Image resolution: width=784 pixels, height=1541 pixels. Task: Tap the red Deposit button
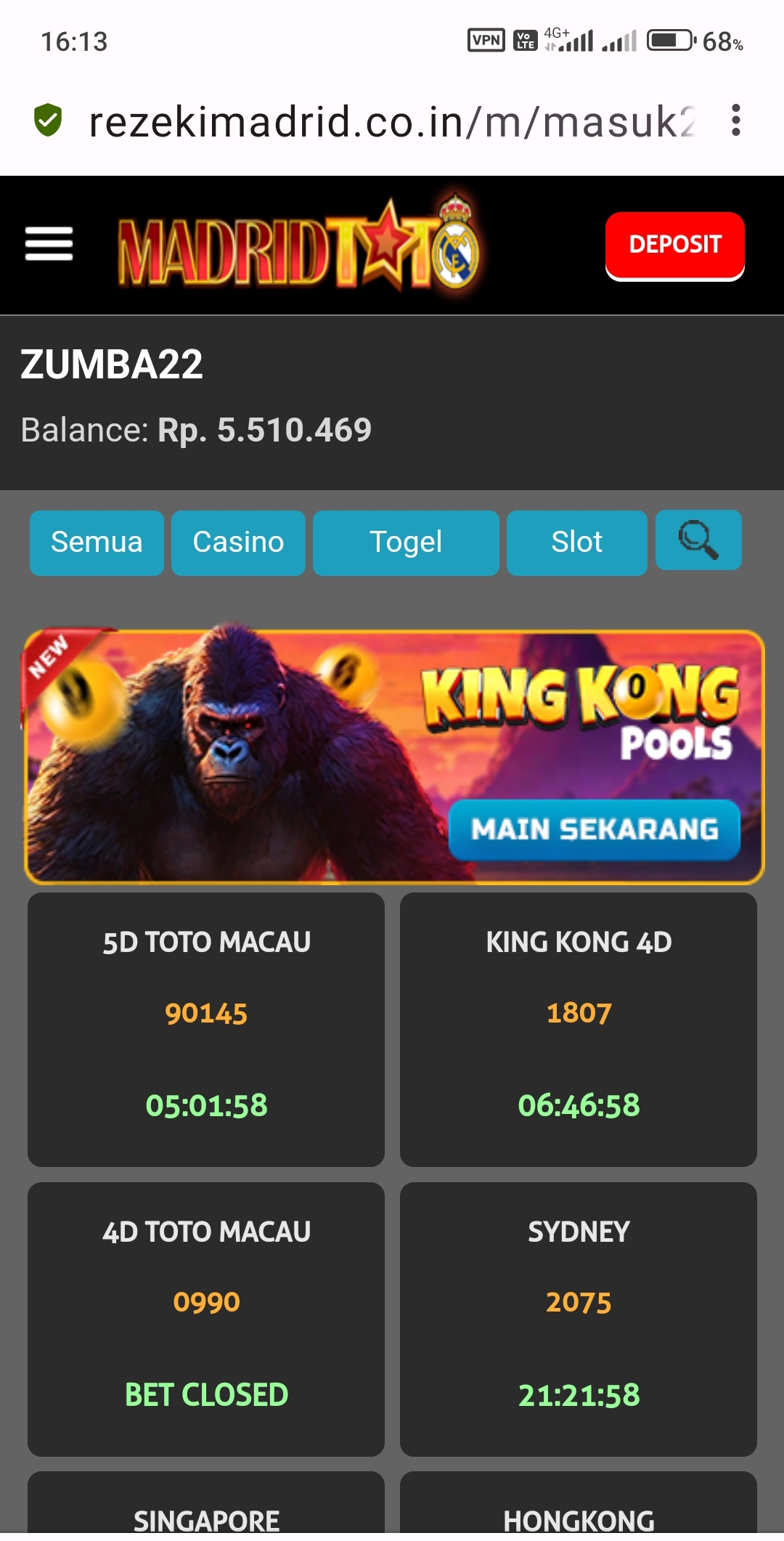pos(674,245)
